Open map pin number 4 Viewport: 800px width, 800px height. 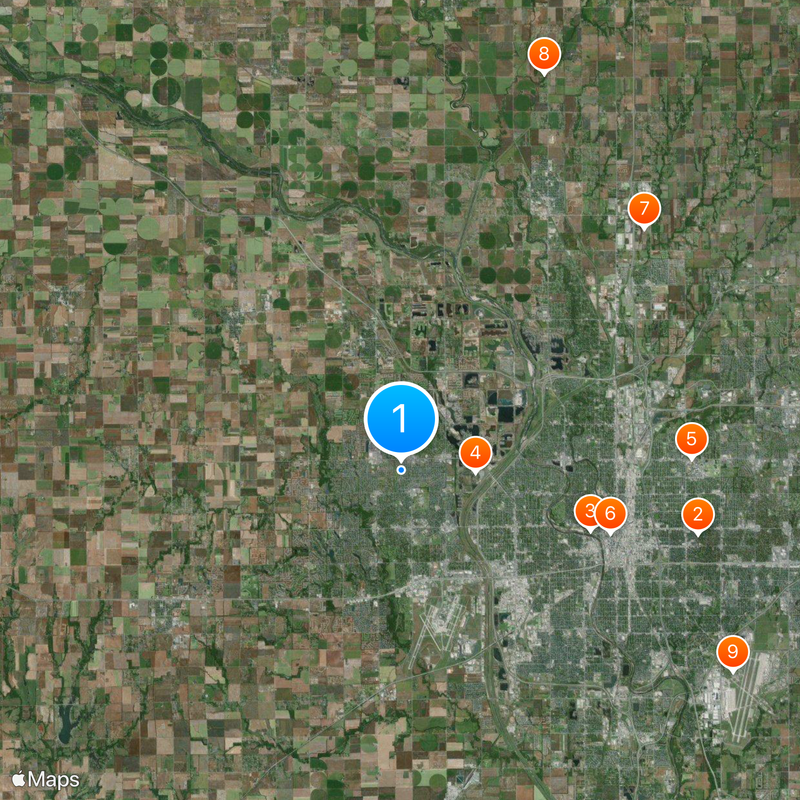click(x=475, y=453)
